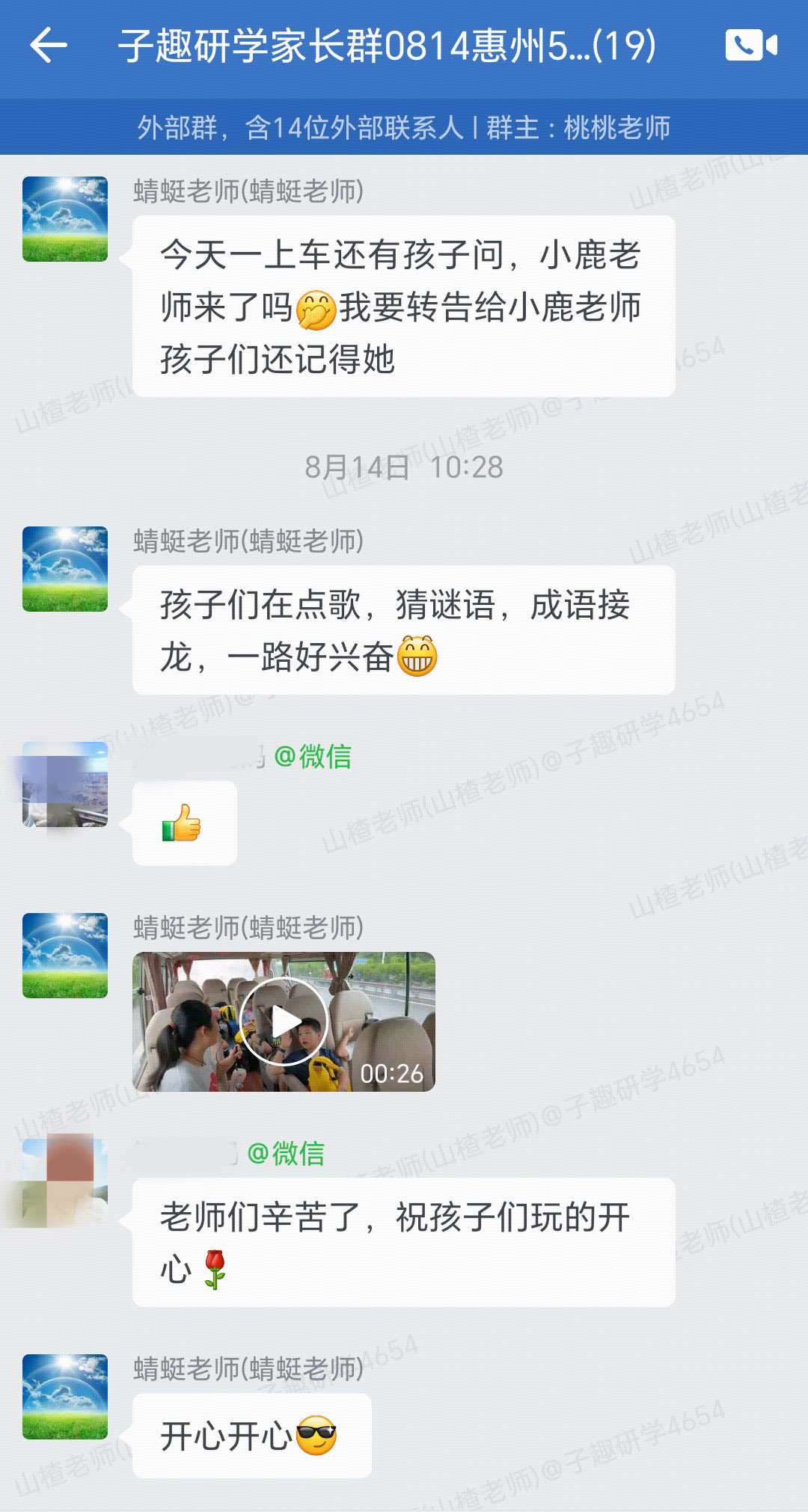The image size is (808, 1512).
Task: Play the 00:26 bus video
Action: coord(284,1021)
